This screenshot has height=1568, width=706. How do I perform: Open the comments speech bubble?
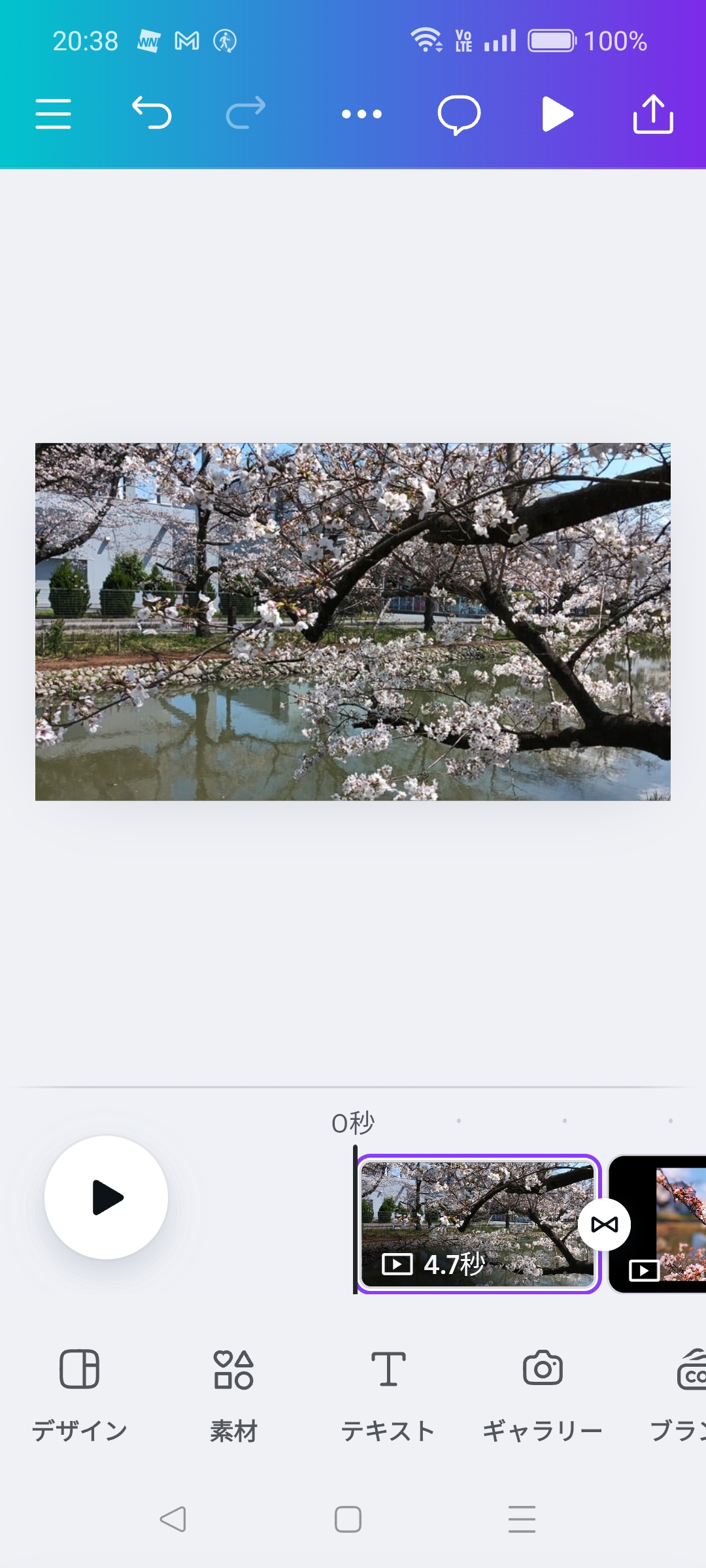tap(459, 115)
